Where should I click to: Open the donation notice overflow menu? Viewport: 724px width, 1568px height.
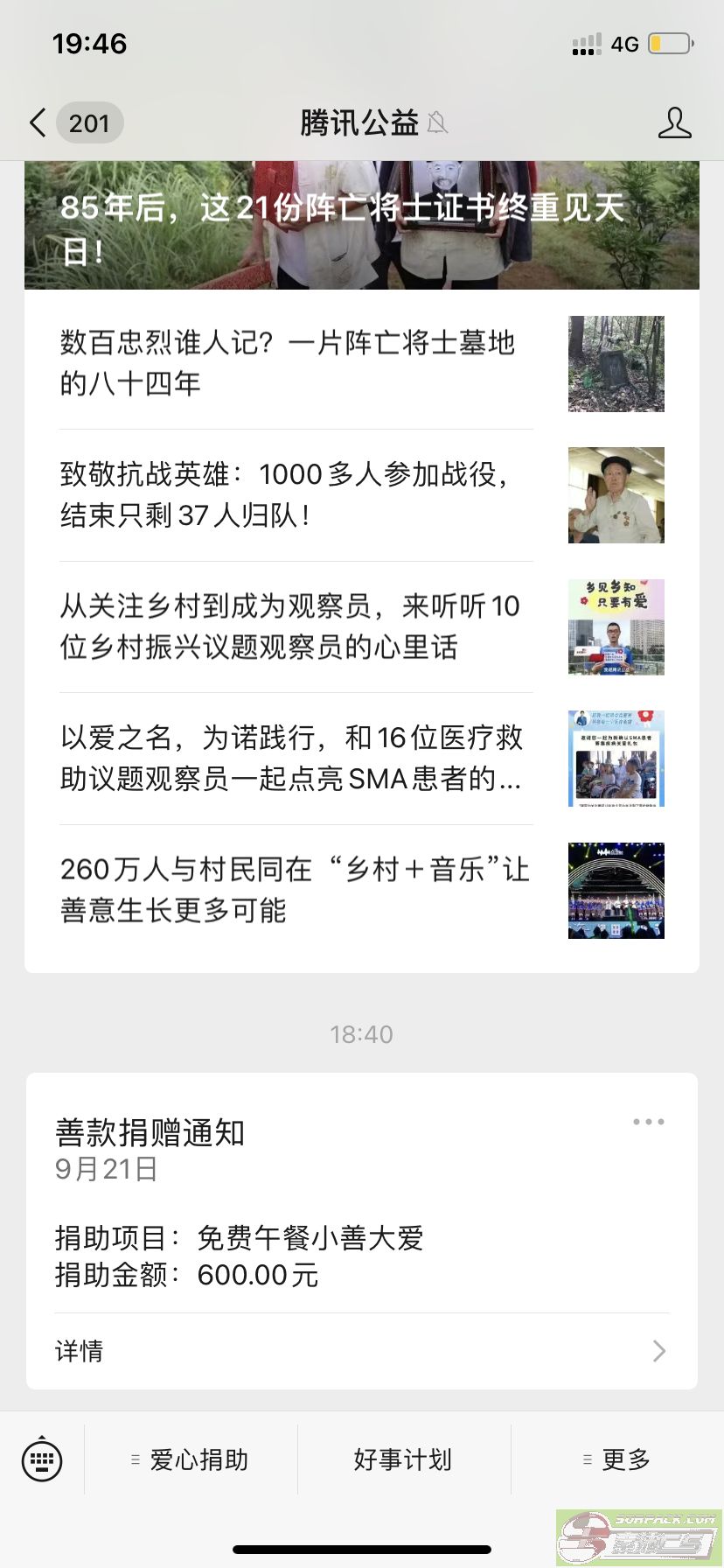click(648, 1122)
